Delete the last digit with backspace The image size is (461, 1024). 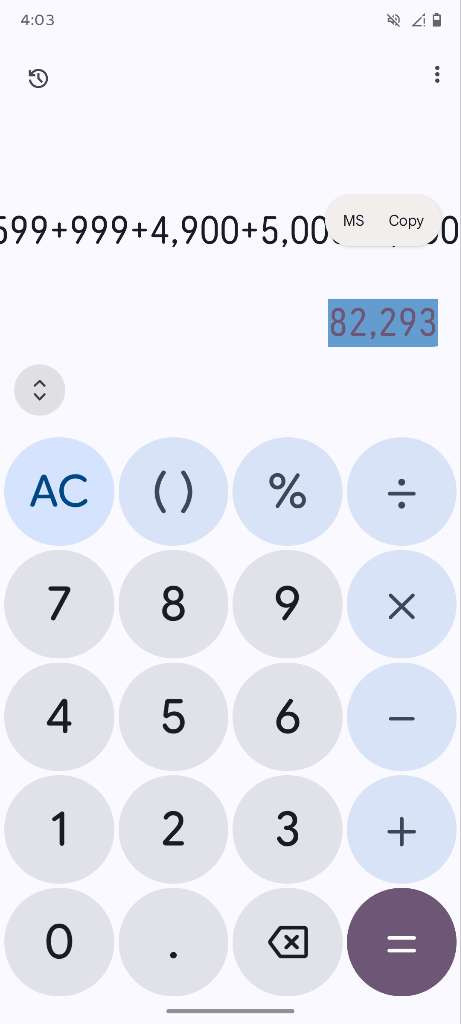[287, 942]
